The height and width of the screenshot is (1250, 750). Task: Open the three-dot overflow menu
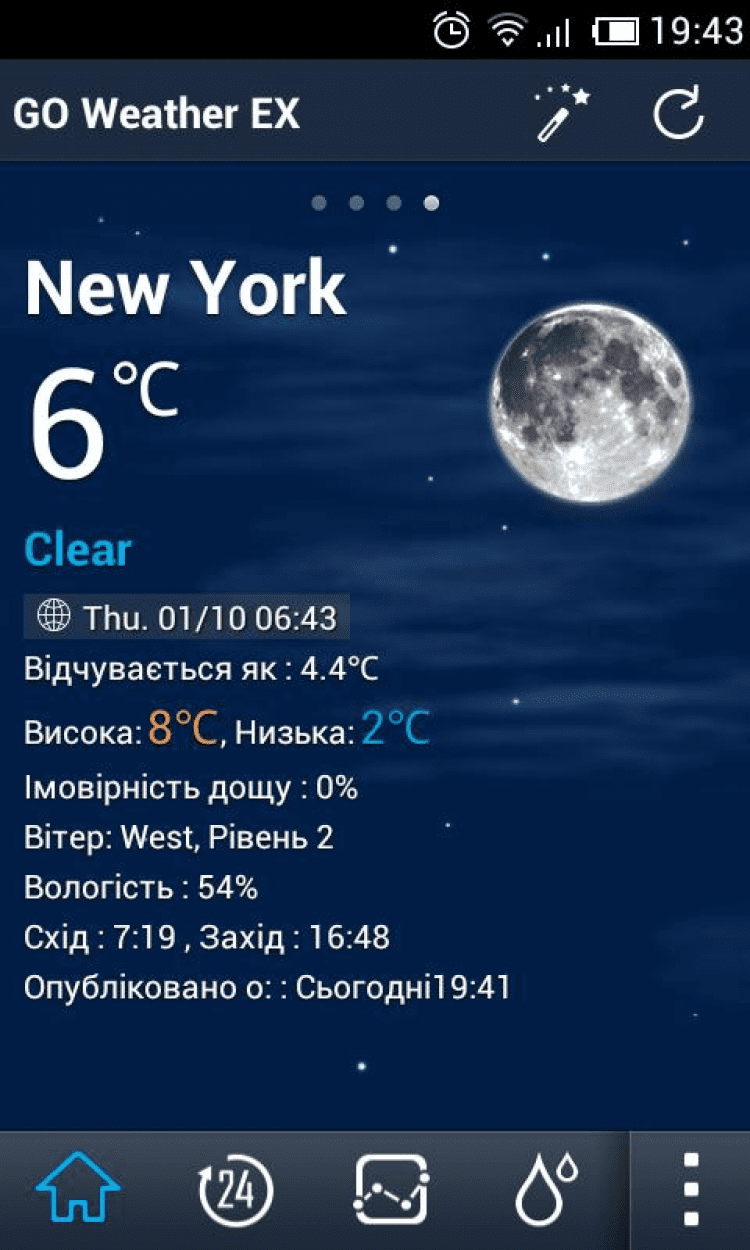click(x=690, y=1190)
